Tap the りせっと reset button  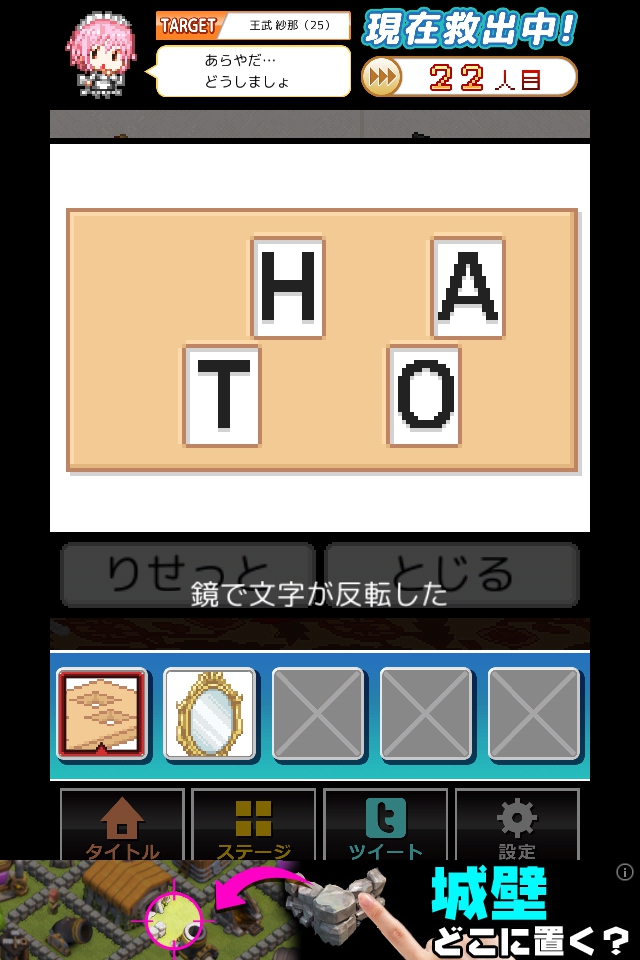pos(187,575)
